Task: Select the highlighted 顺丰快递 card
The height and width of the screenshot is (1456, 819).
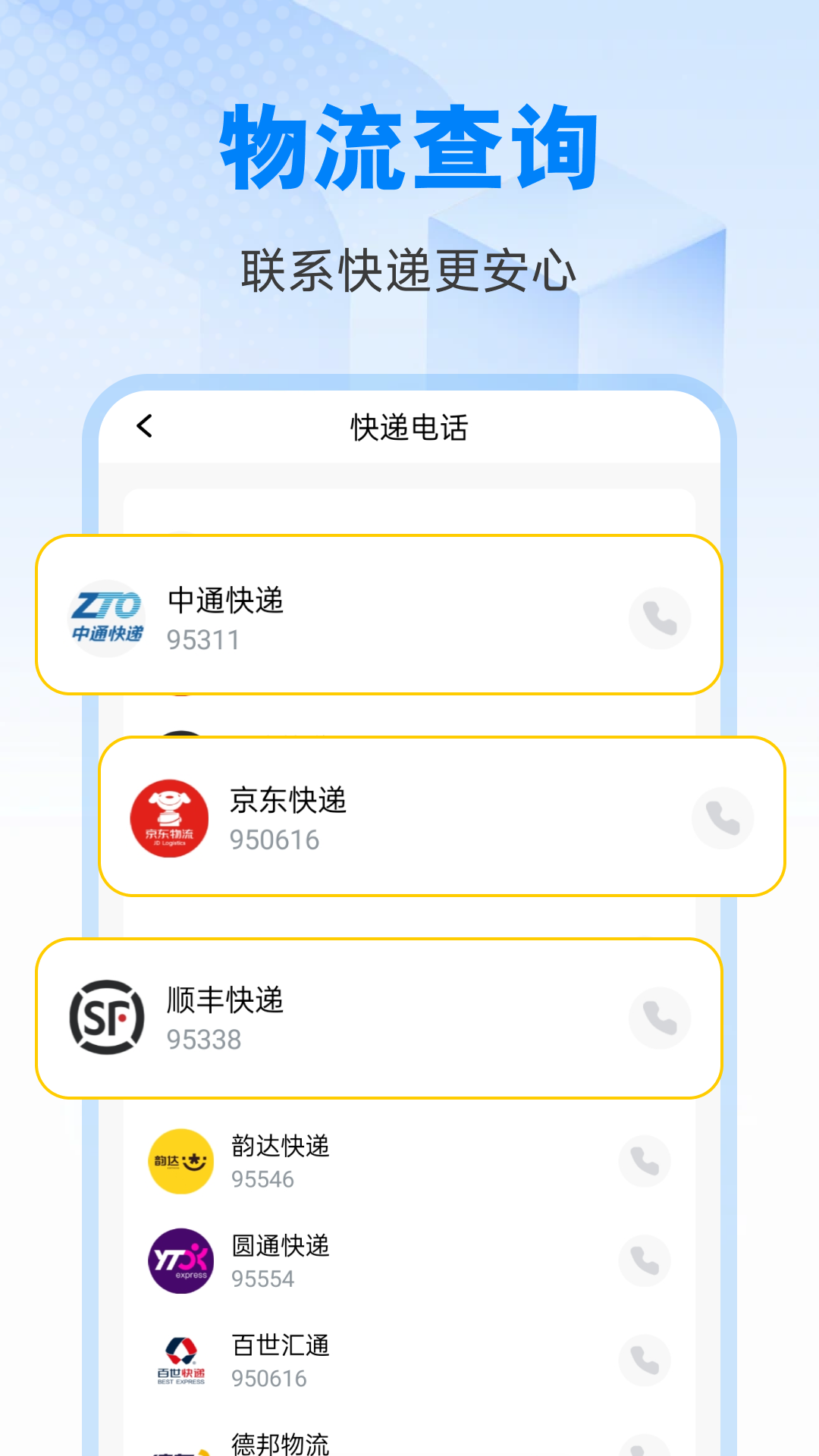Action: tap(379, 1018)
